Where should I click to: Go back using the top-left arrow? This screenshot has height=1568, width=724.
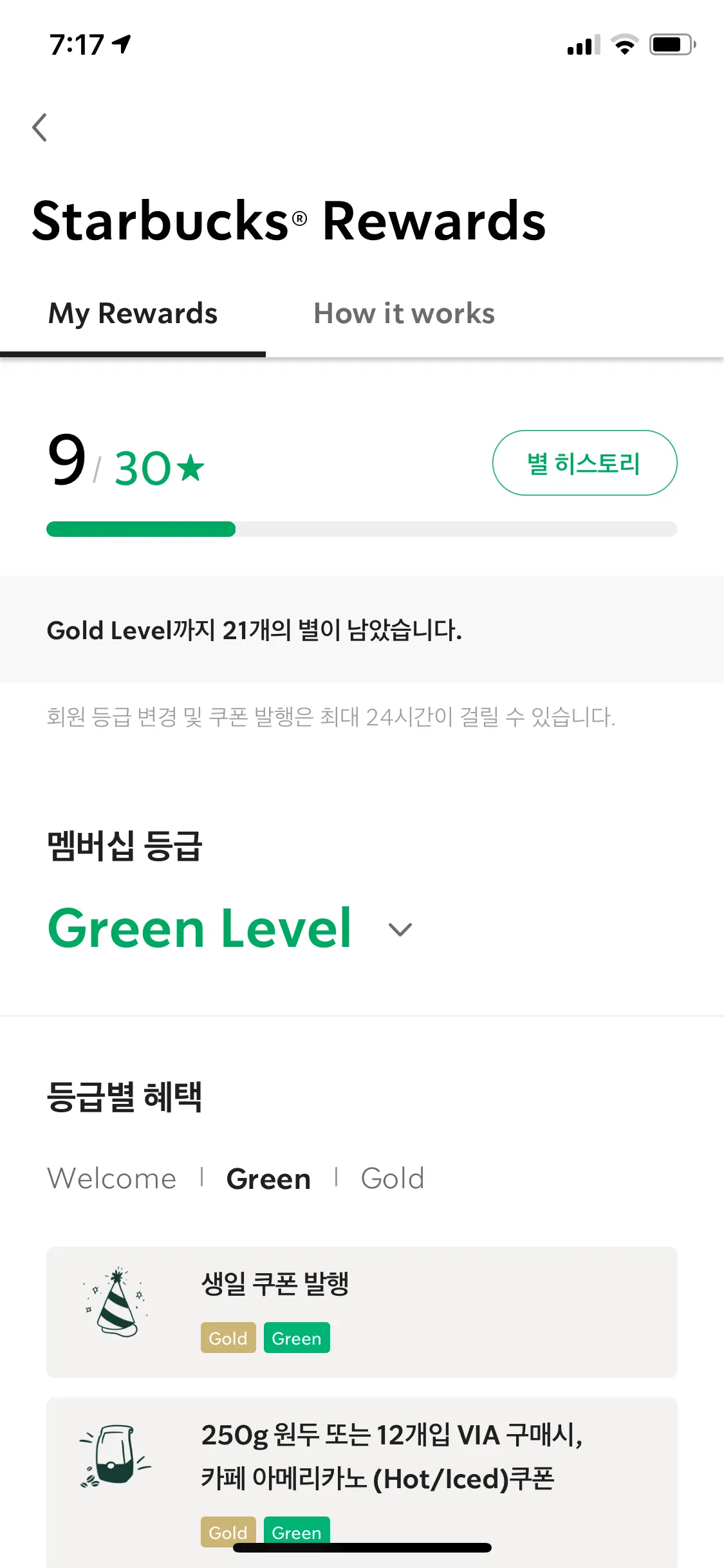pos(40,127)
